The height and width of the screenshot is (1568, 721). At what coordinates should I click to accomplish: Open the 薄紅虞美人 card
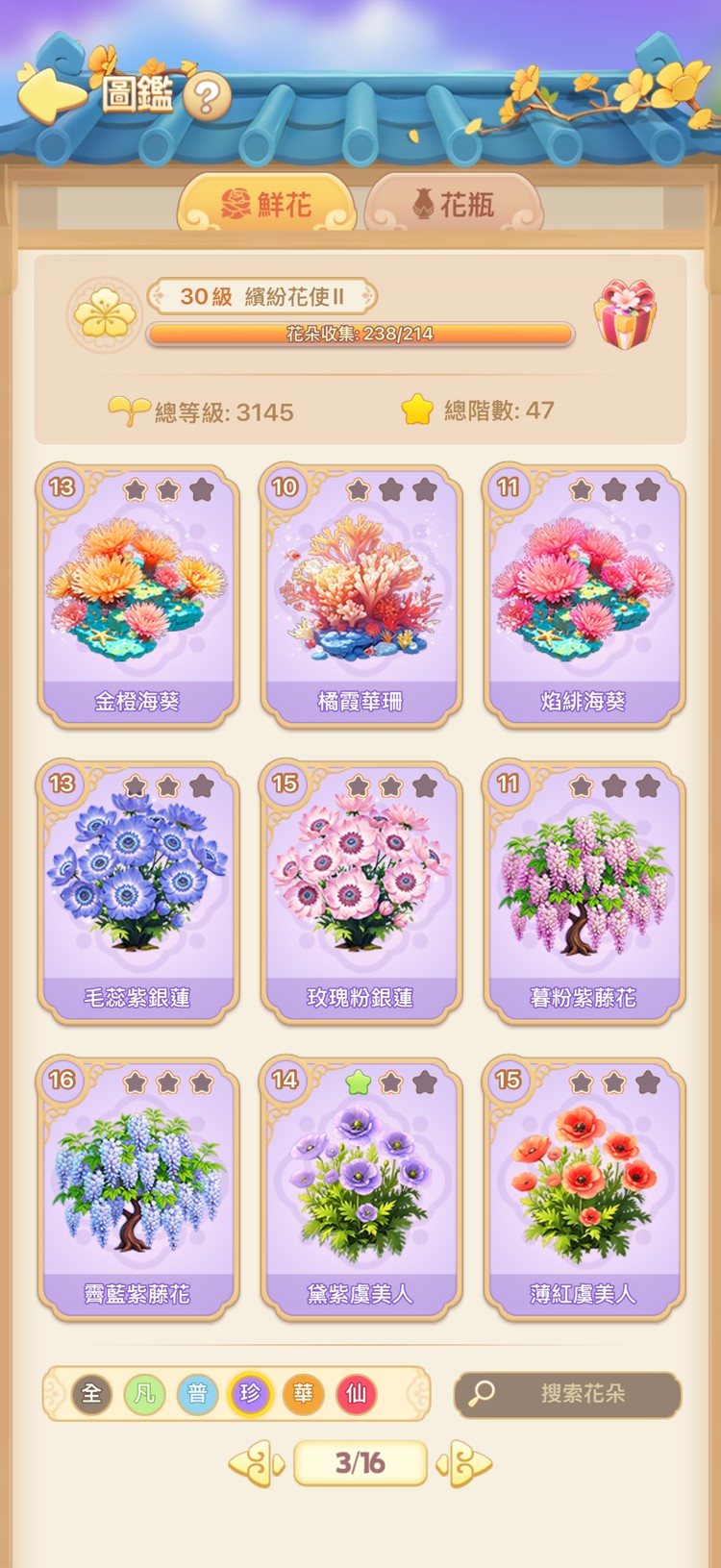click(584, 1188)
